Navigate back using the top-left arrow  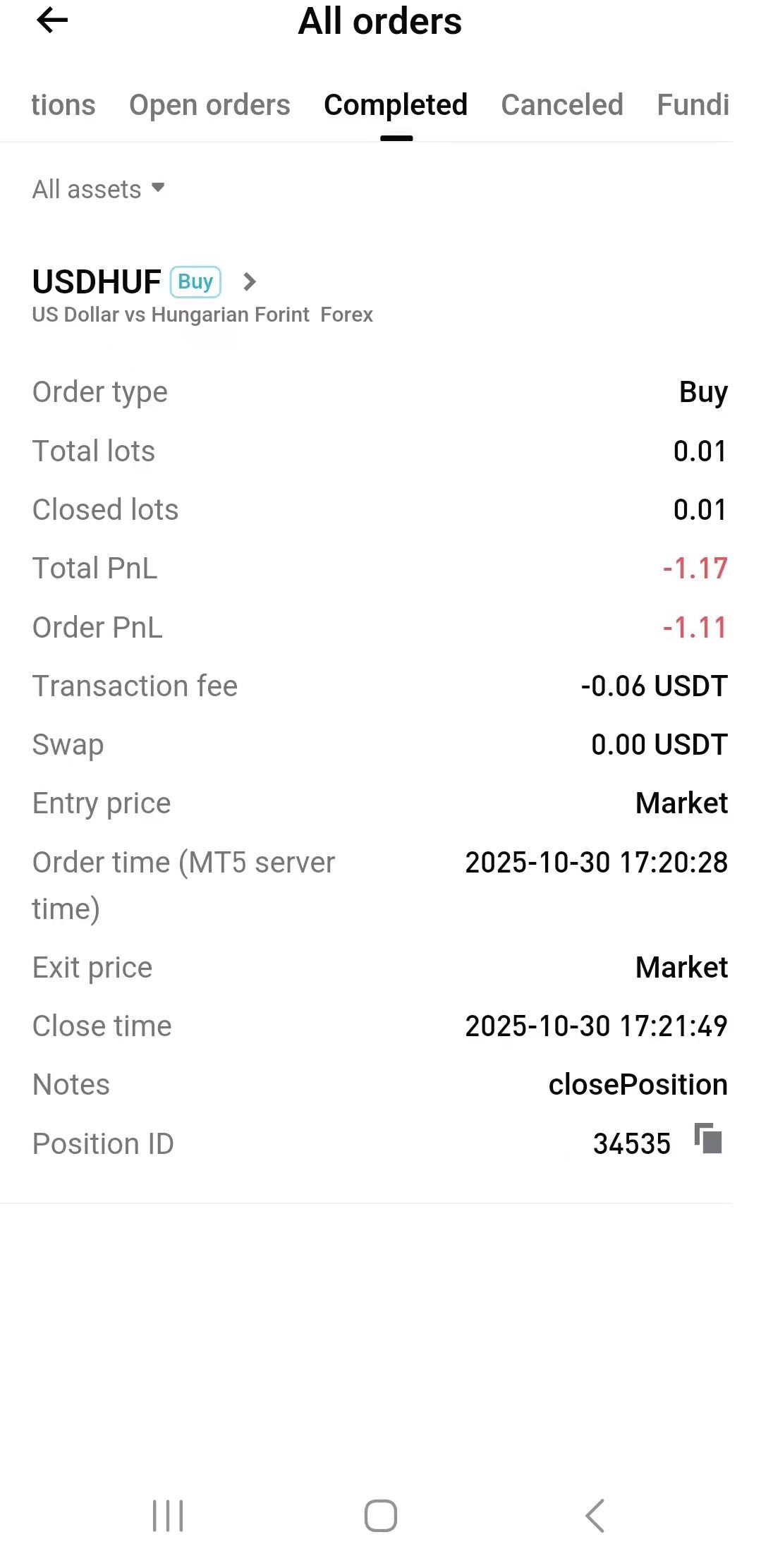click(49, 21)
